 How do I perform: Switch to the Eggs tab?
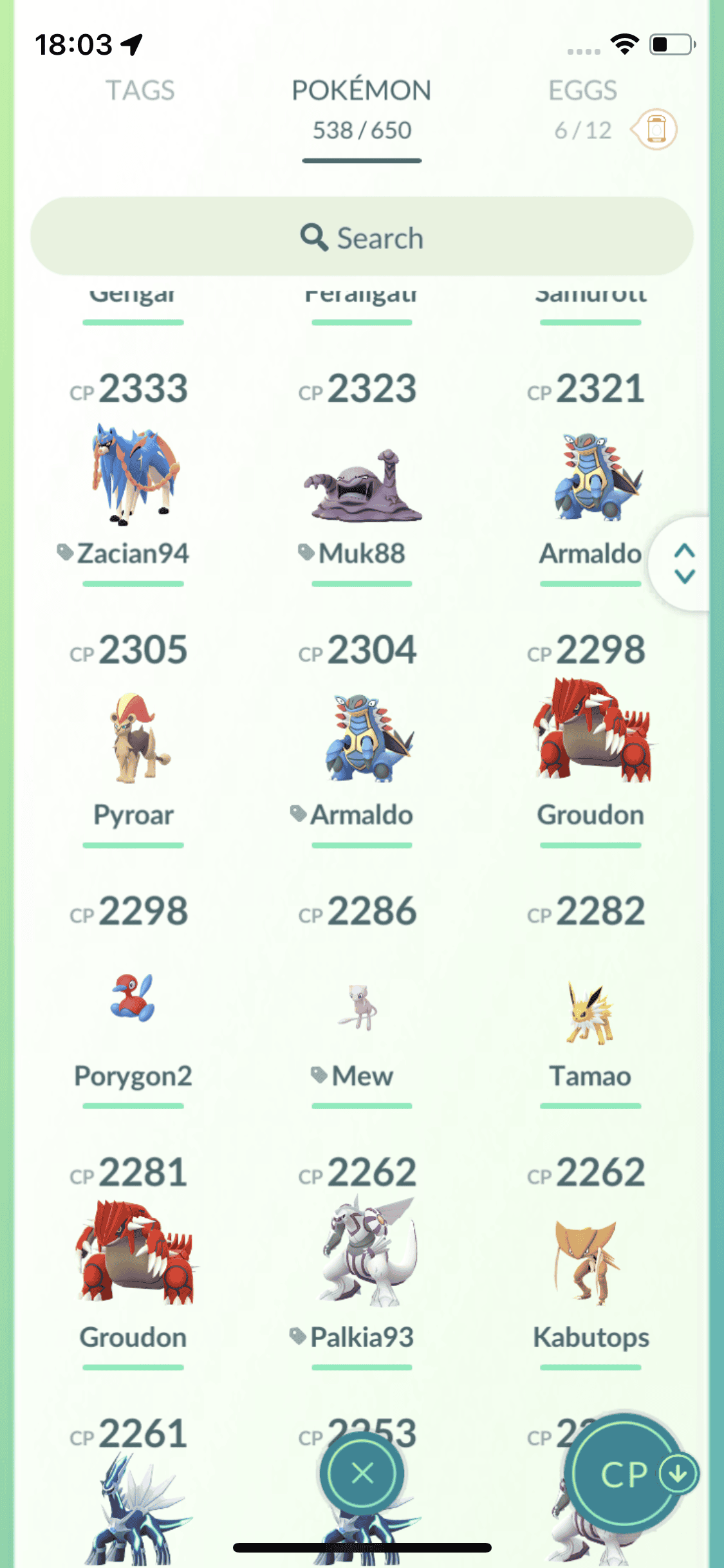coord(582,91)
